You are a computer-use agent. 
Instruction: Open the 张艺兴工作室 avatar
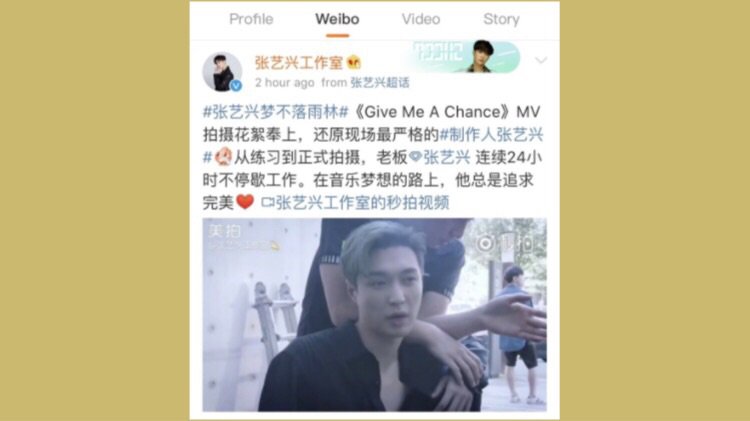point(222,70)
